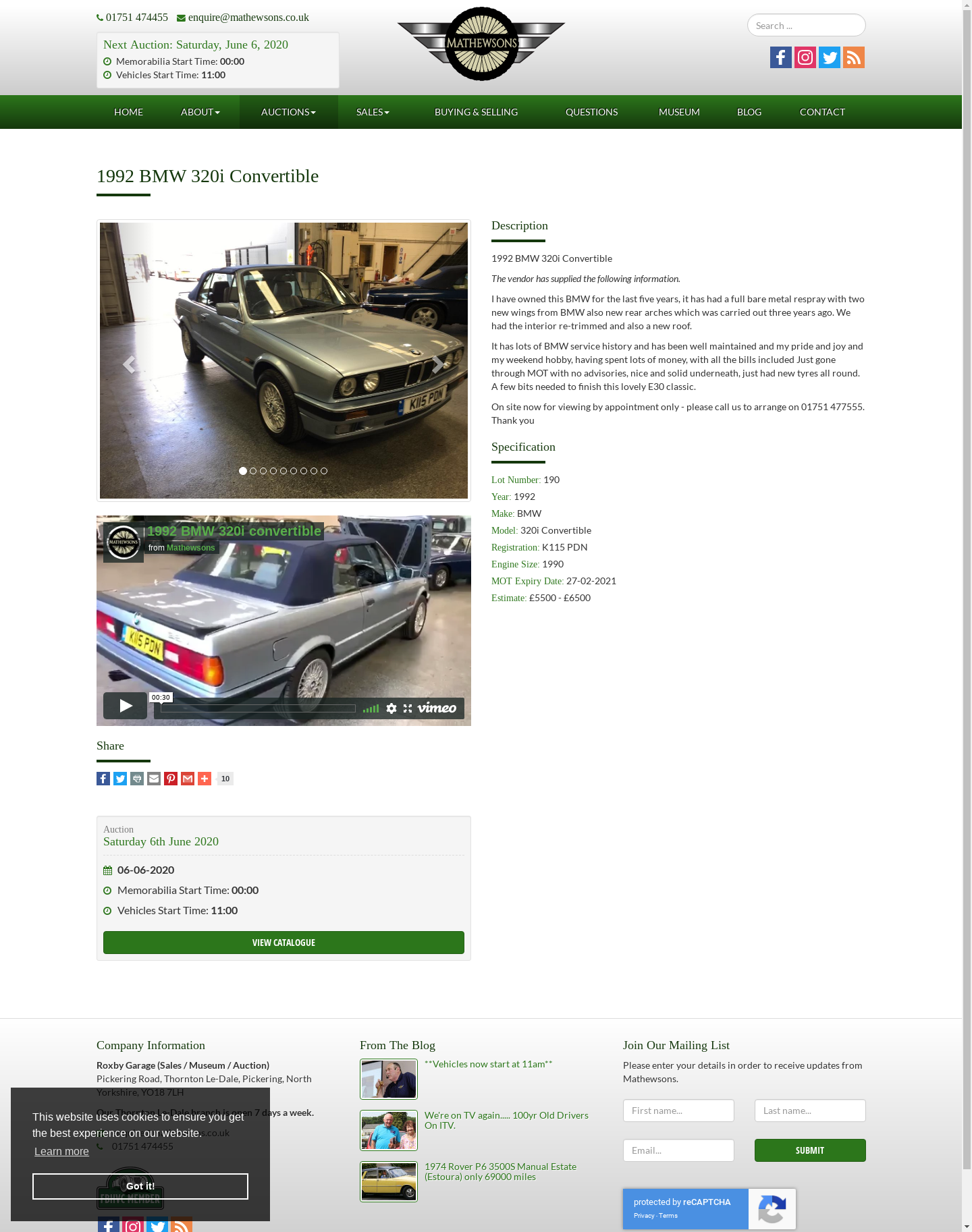Viewport: 972px width, 1232px height.
Task: Share this lot on Pinterest
Action: click(x=171, y=779)
